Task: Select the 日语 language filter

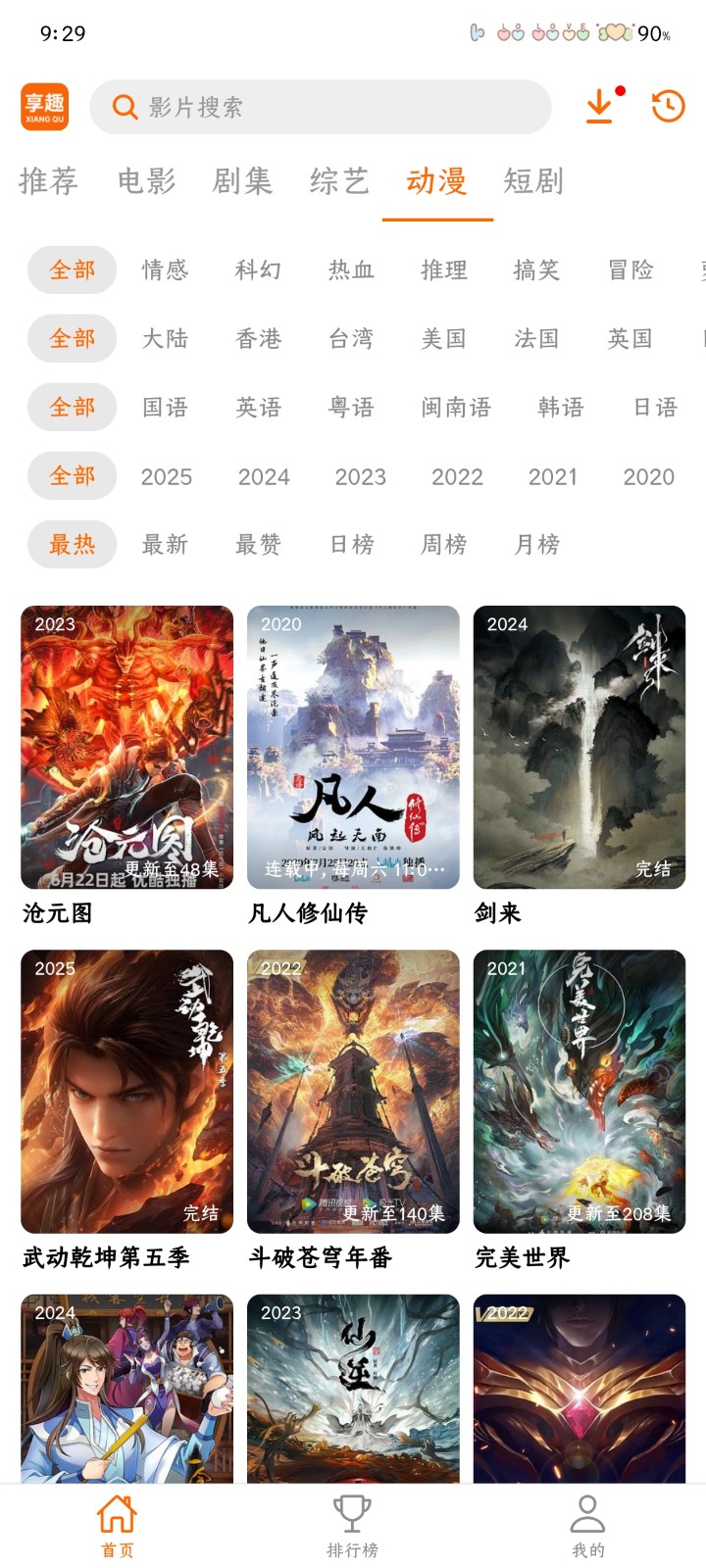Action: point(653,408)
